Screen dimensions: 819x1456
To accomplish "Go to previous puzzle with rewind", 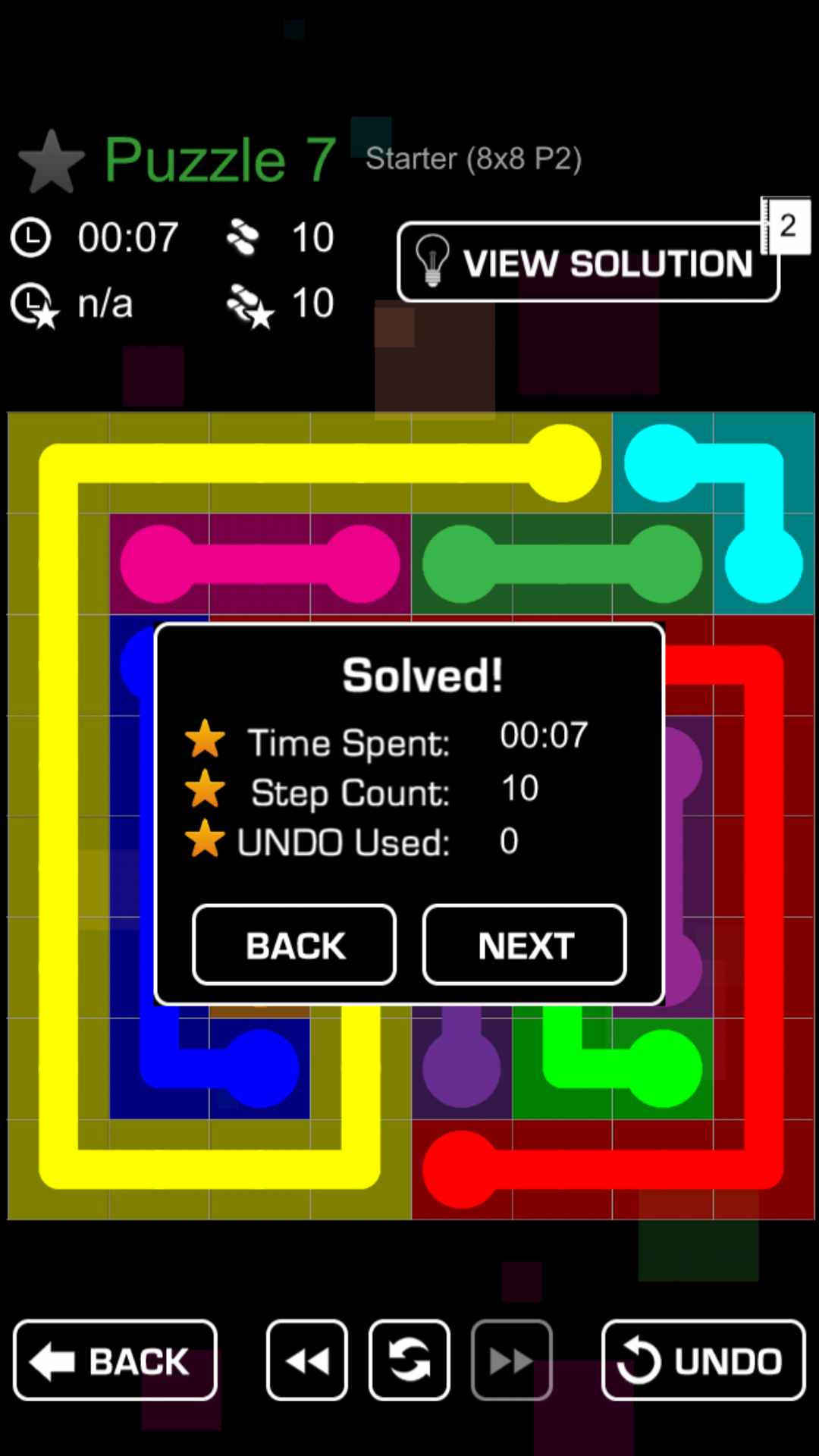I will 307,1360.
